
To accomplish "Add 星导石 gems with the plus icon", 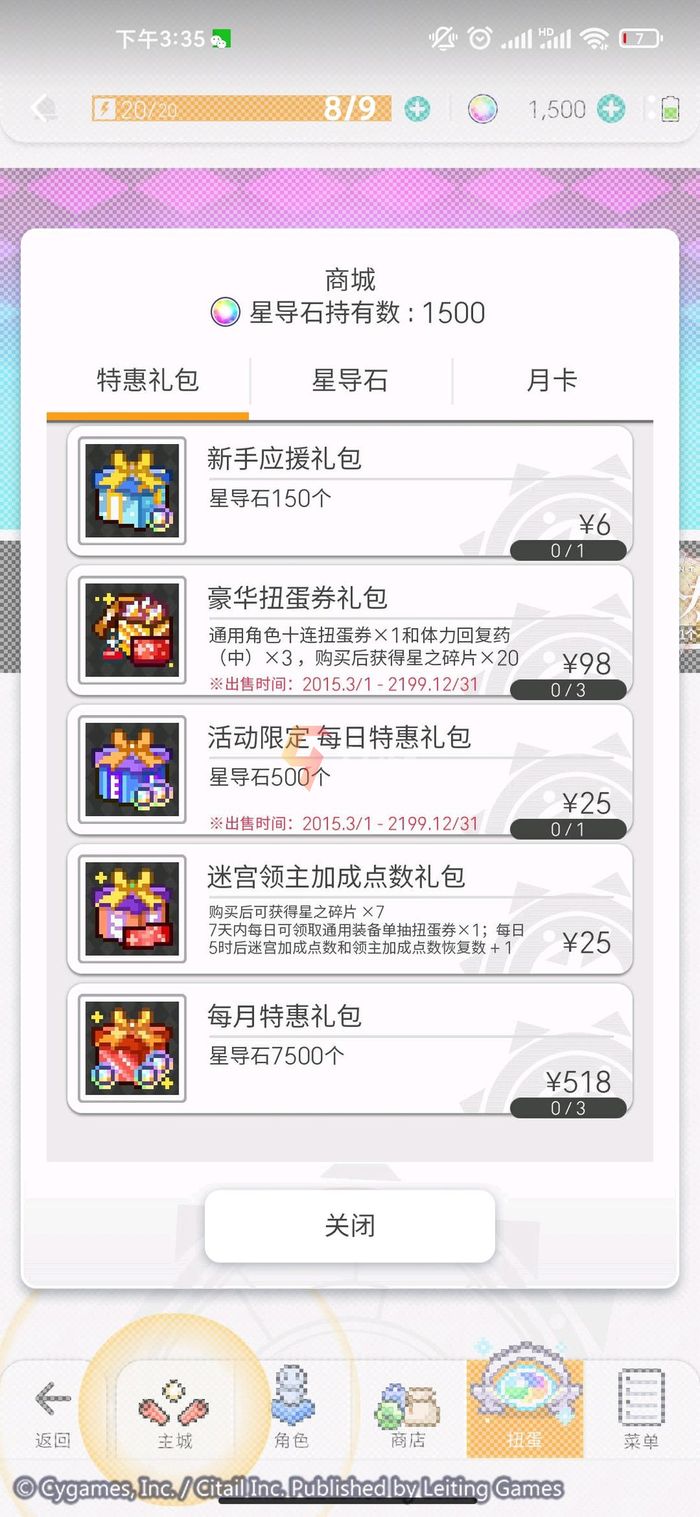I will coord(611,109).
